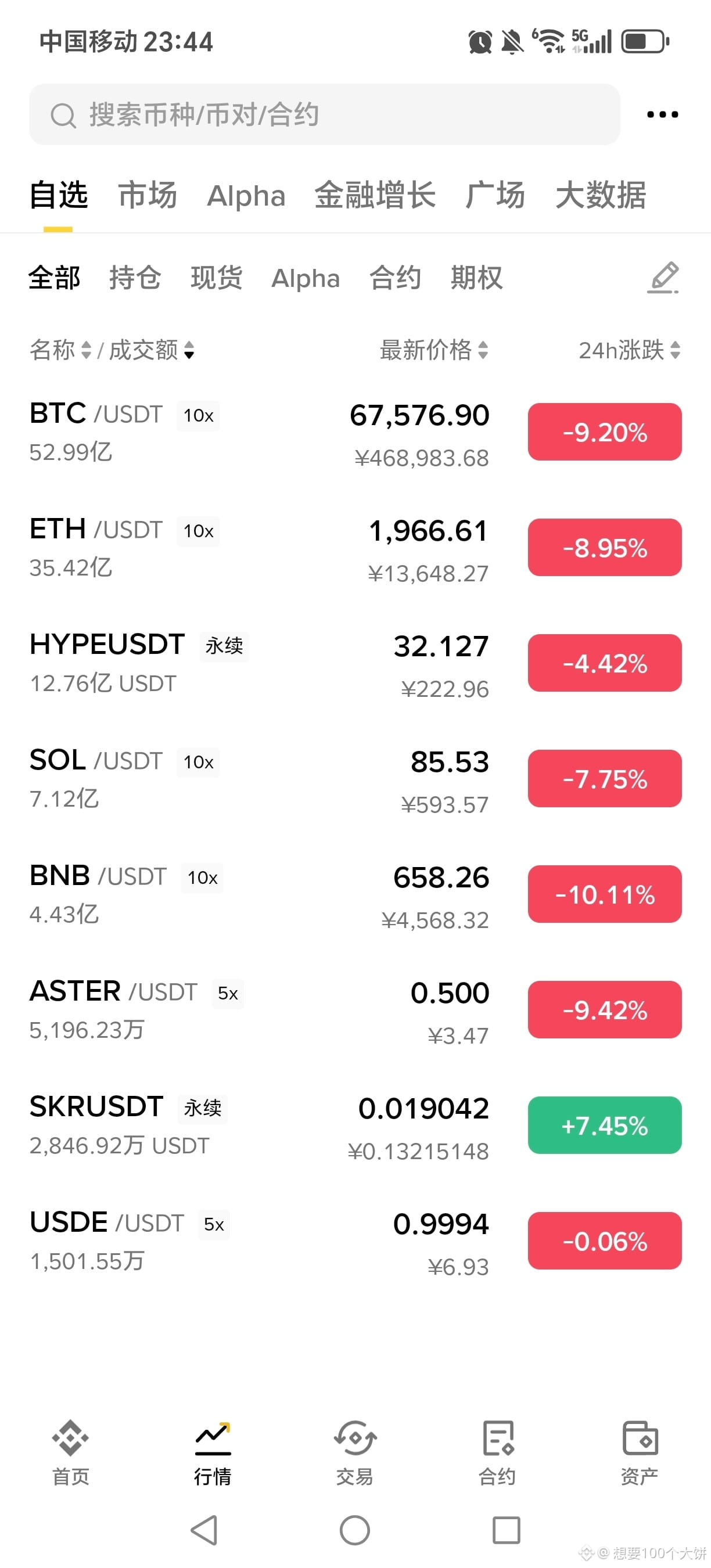711x1568 pixels.
Task: Tap the edit watchlist pencil icon
Action: coord(663,278)
